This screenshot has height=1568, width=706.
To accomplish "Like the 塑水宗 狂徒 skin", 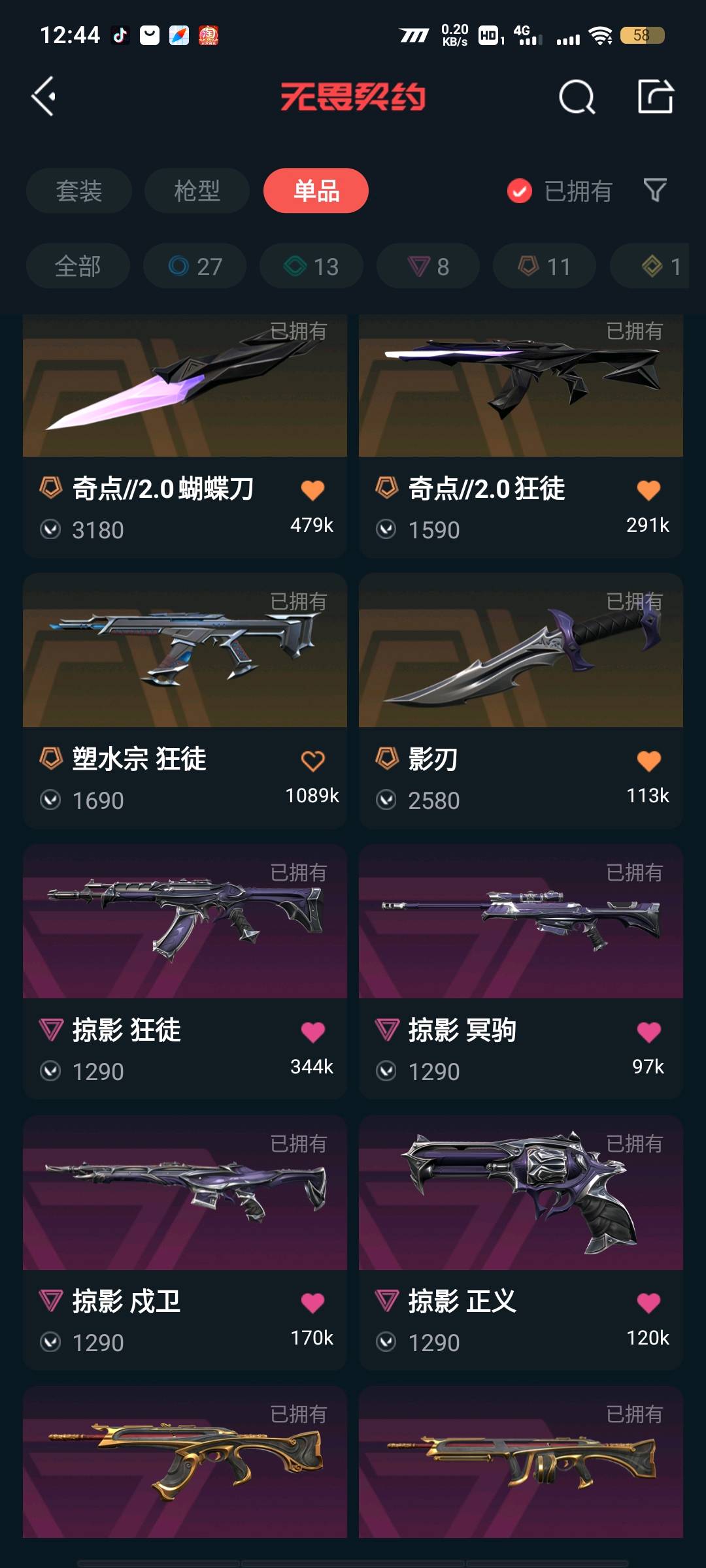I will pyautogui.click(x=312, y=761).
